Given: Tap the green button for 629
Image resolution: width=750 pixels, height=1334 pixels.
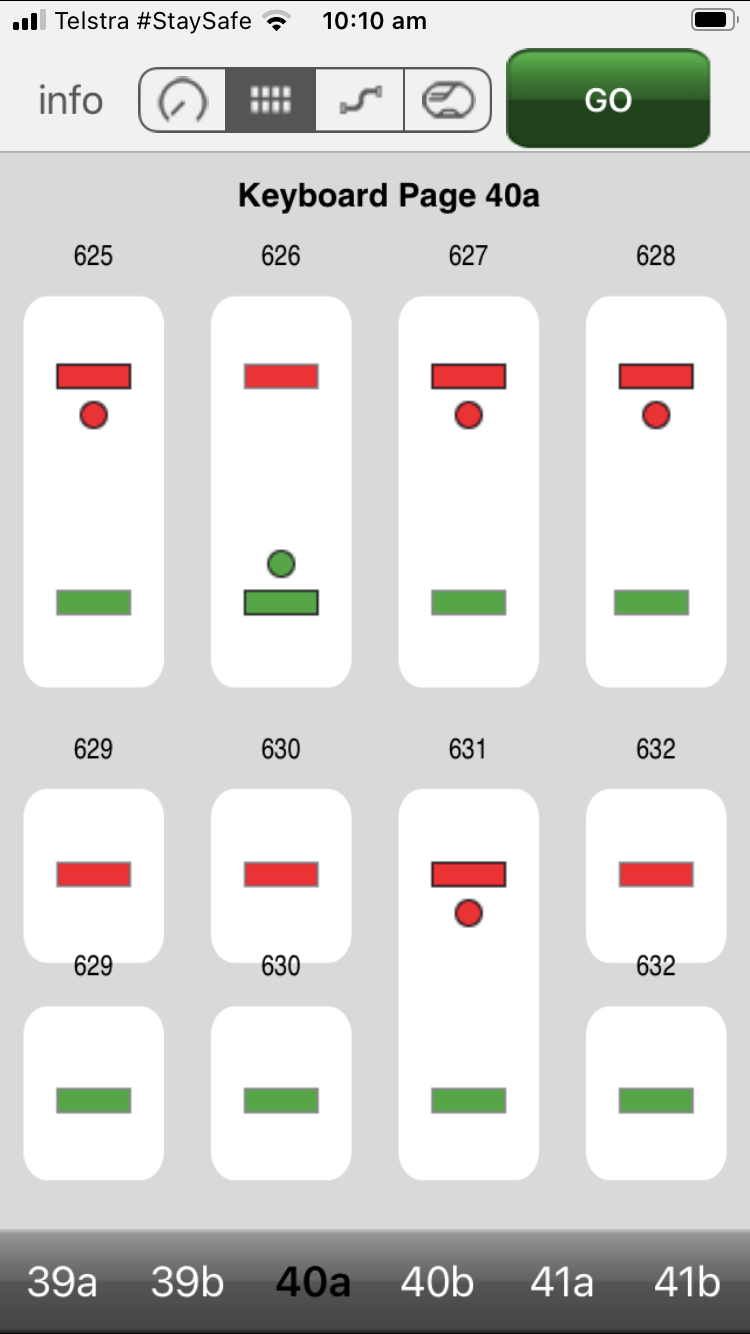Looking at the screenshot, I should coord(93,1100).
